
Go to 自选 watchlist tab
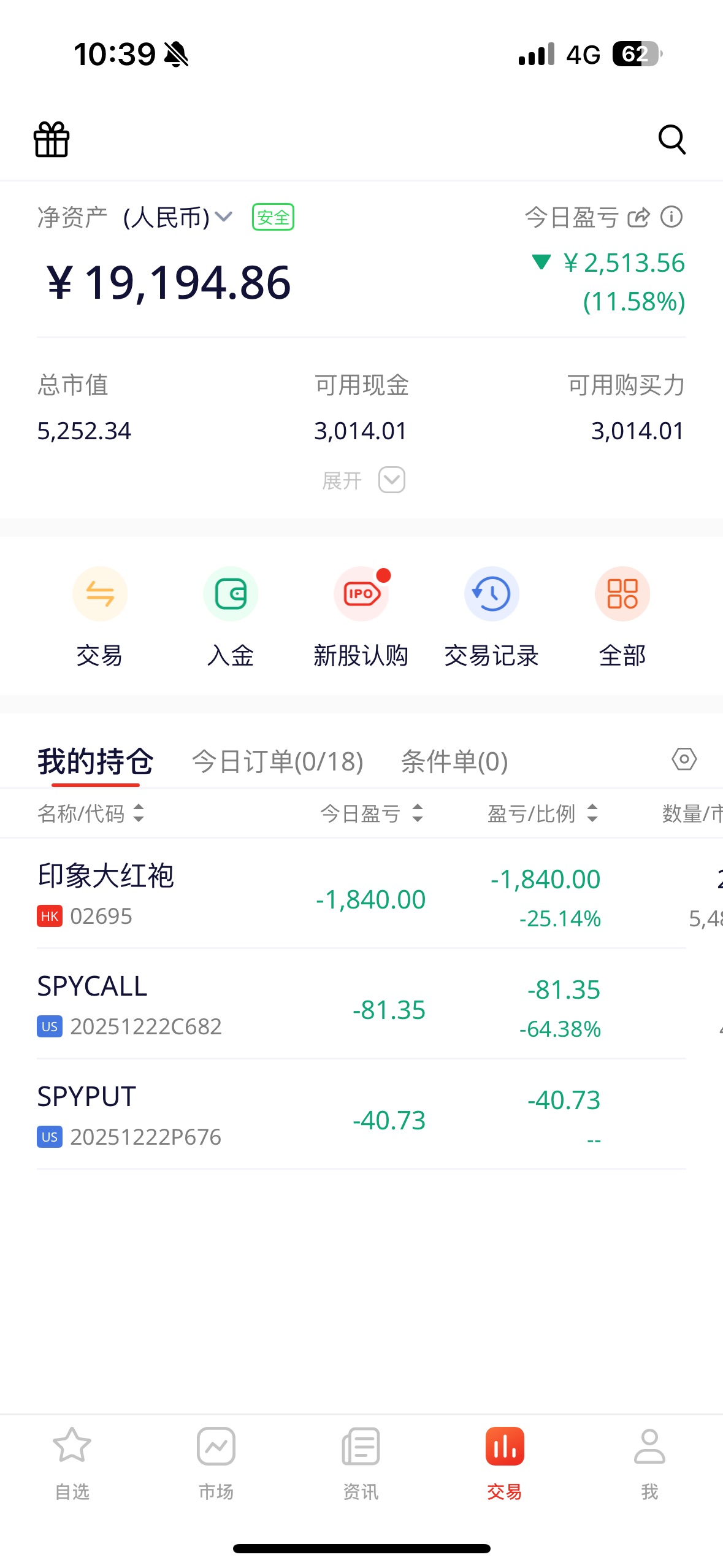(x=72, y=1462)
